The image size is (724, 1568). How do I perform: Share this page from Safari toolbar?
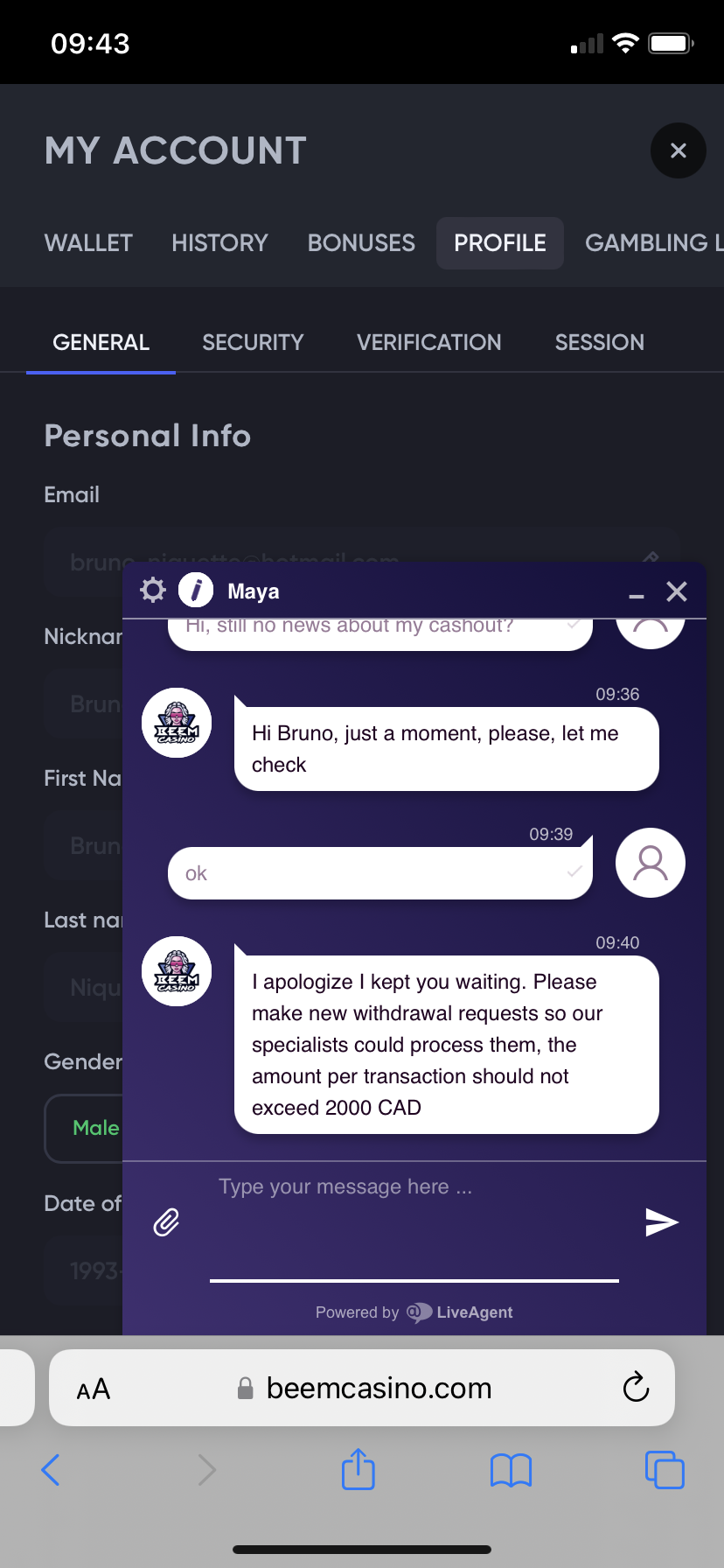358,1469
